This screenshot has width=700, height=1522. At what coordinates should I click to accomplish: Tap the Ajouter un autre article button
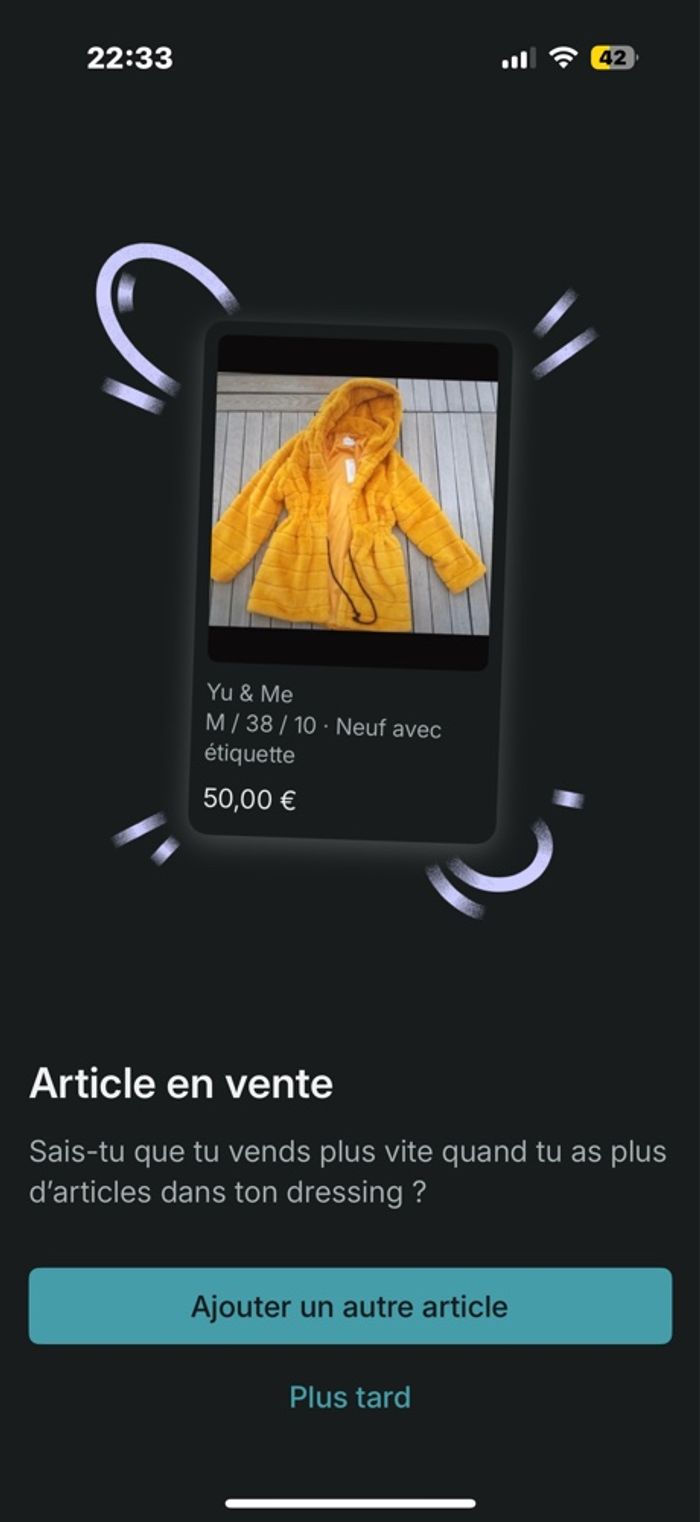350,1306
